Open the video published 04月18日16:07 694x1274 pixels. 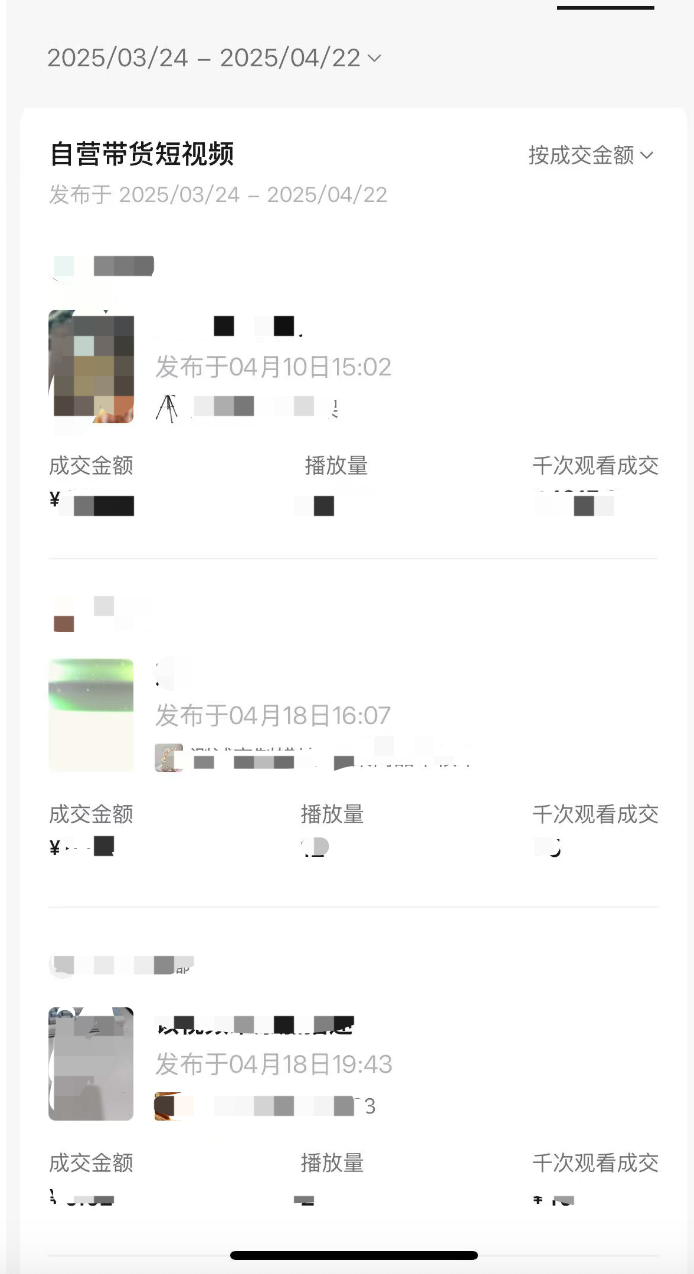(x=92, y=715)
